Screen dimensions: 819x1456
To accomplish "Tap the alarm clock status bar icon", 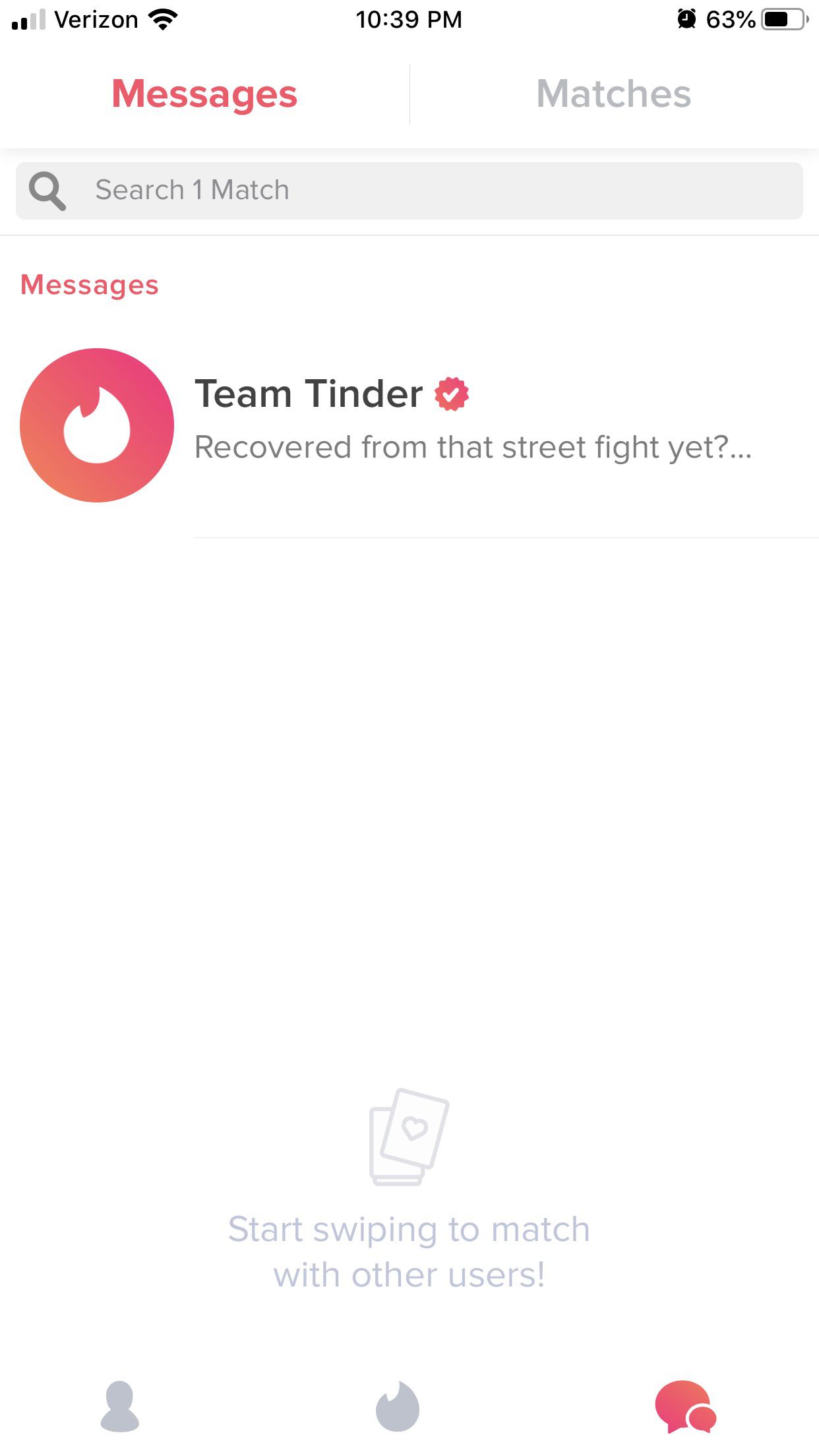I will pyautogui.click(x=686, y=18).
